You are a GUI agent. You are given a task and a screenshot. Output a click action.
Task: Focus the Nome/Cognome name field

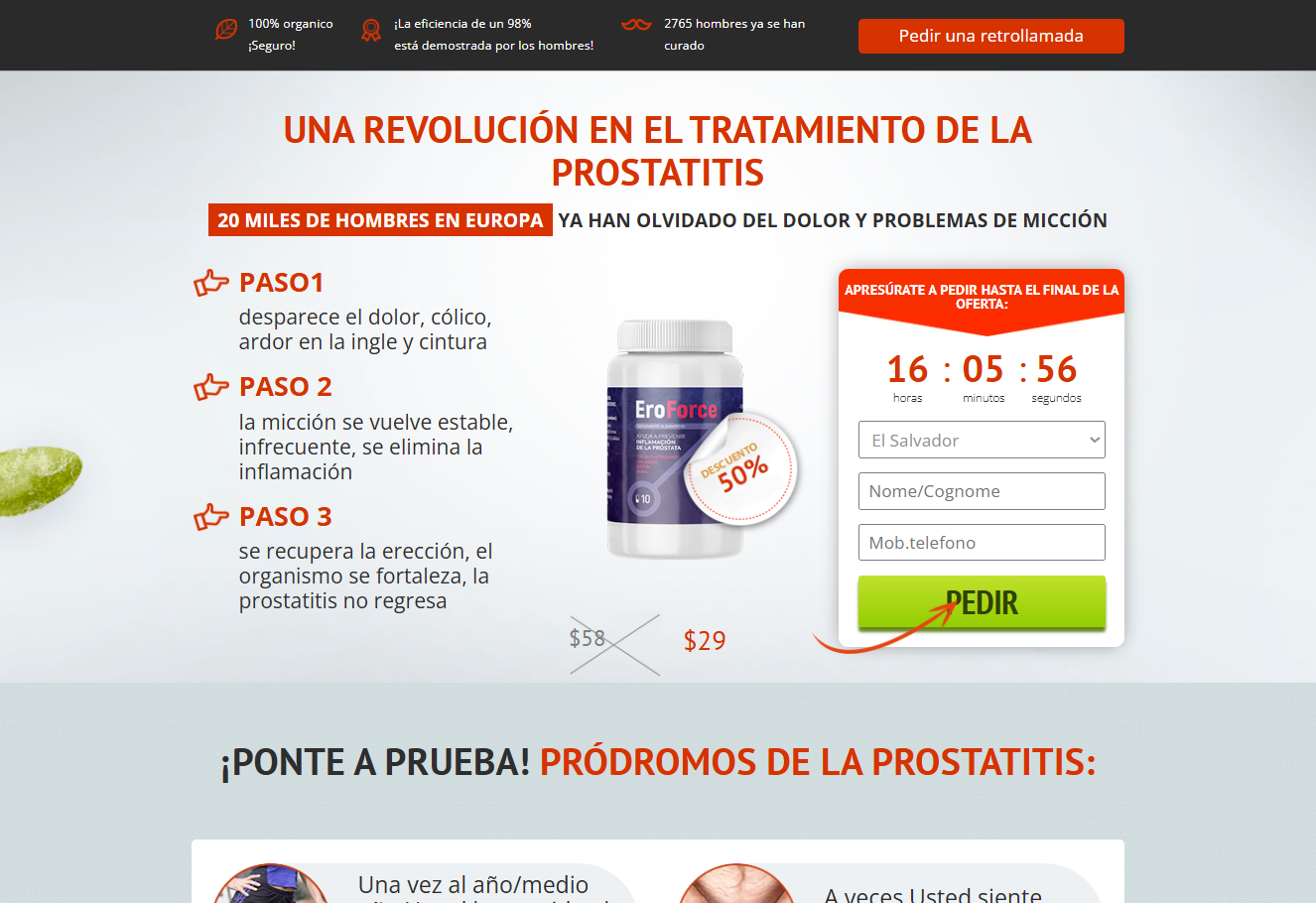pyautogui.click(x=981, y=491)
